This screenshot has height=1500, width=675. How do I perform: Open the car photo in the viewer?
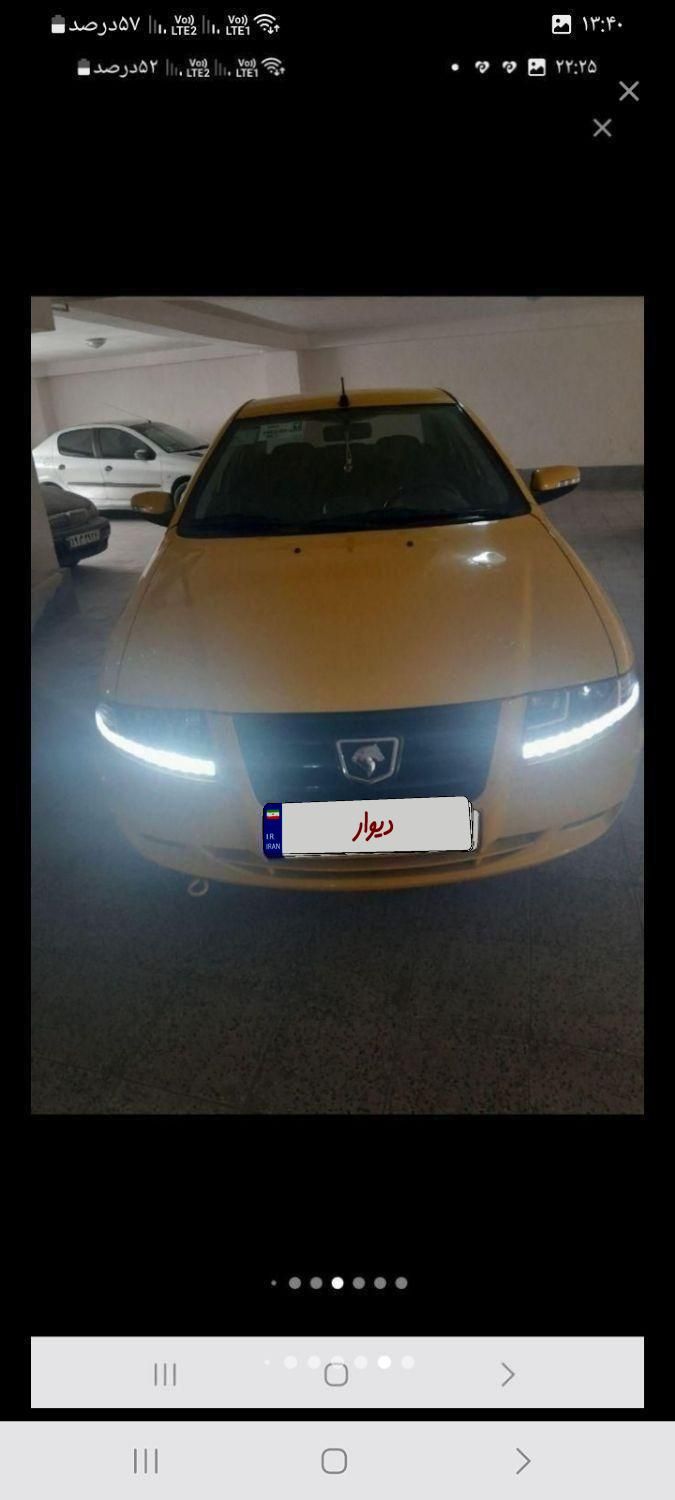pos(337,704)
